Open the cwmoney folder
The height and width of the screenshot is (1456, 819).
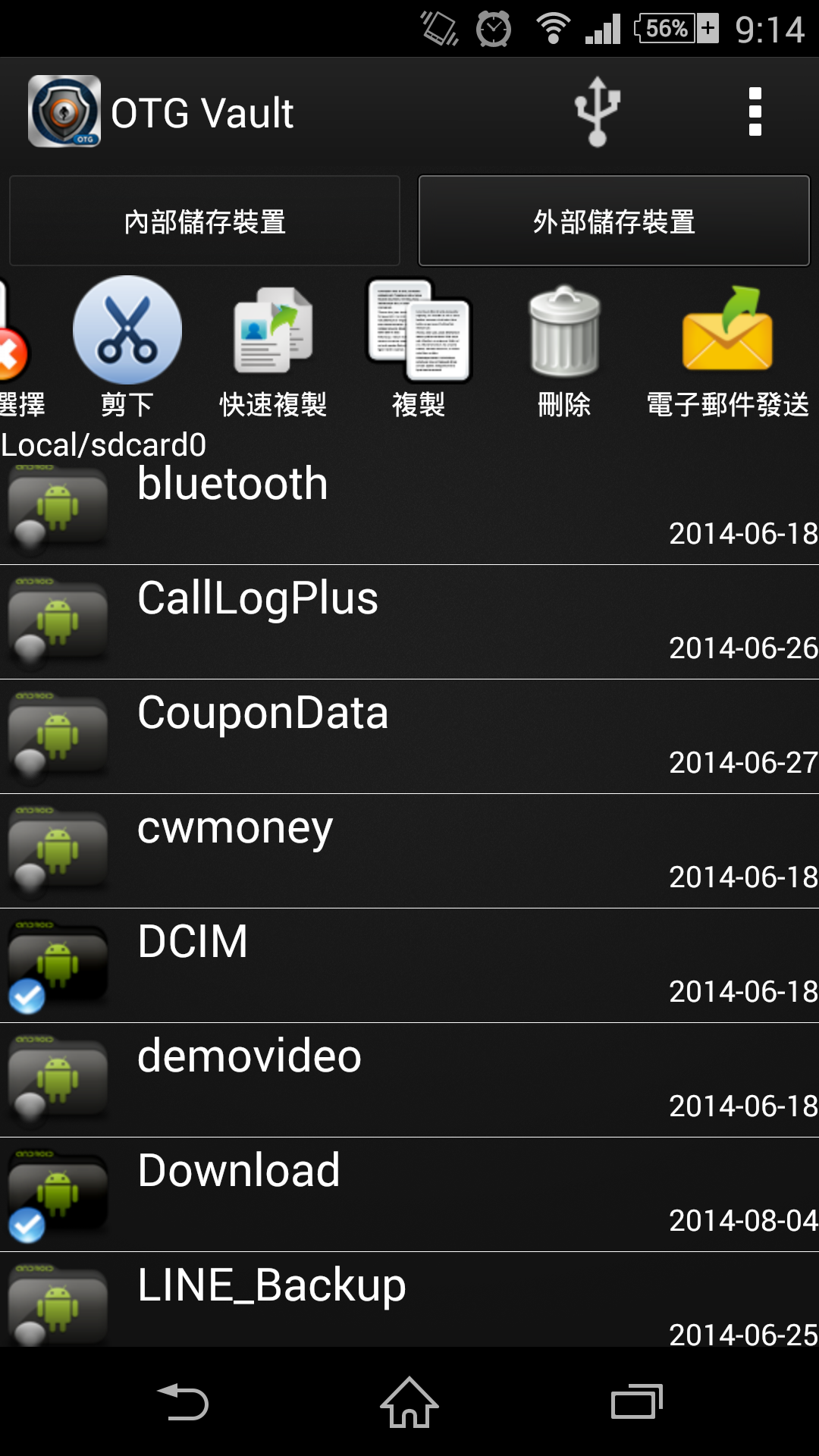pos(409,851)
